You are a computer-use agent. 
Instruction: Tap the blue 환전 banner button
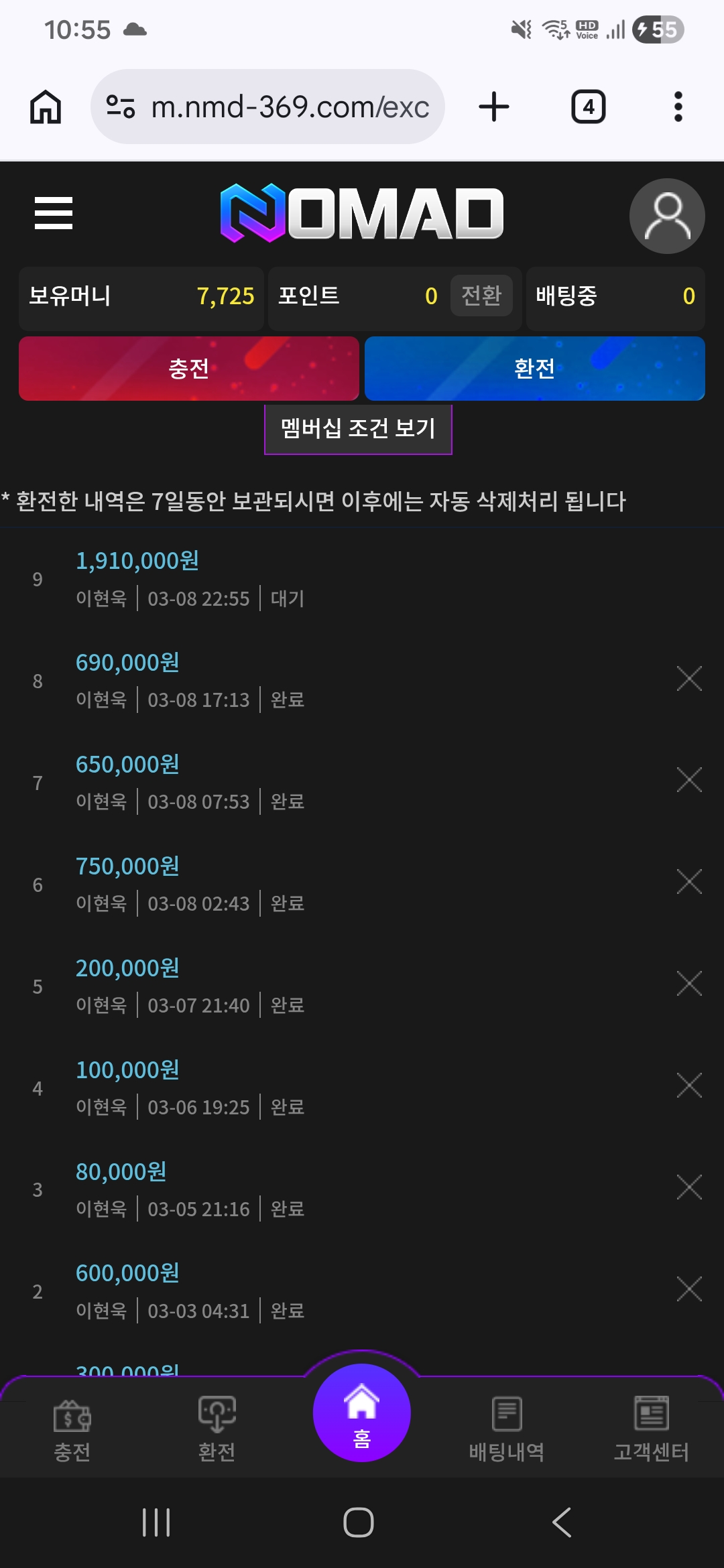pyautogui.click(x=534, y=369)
